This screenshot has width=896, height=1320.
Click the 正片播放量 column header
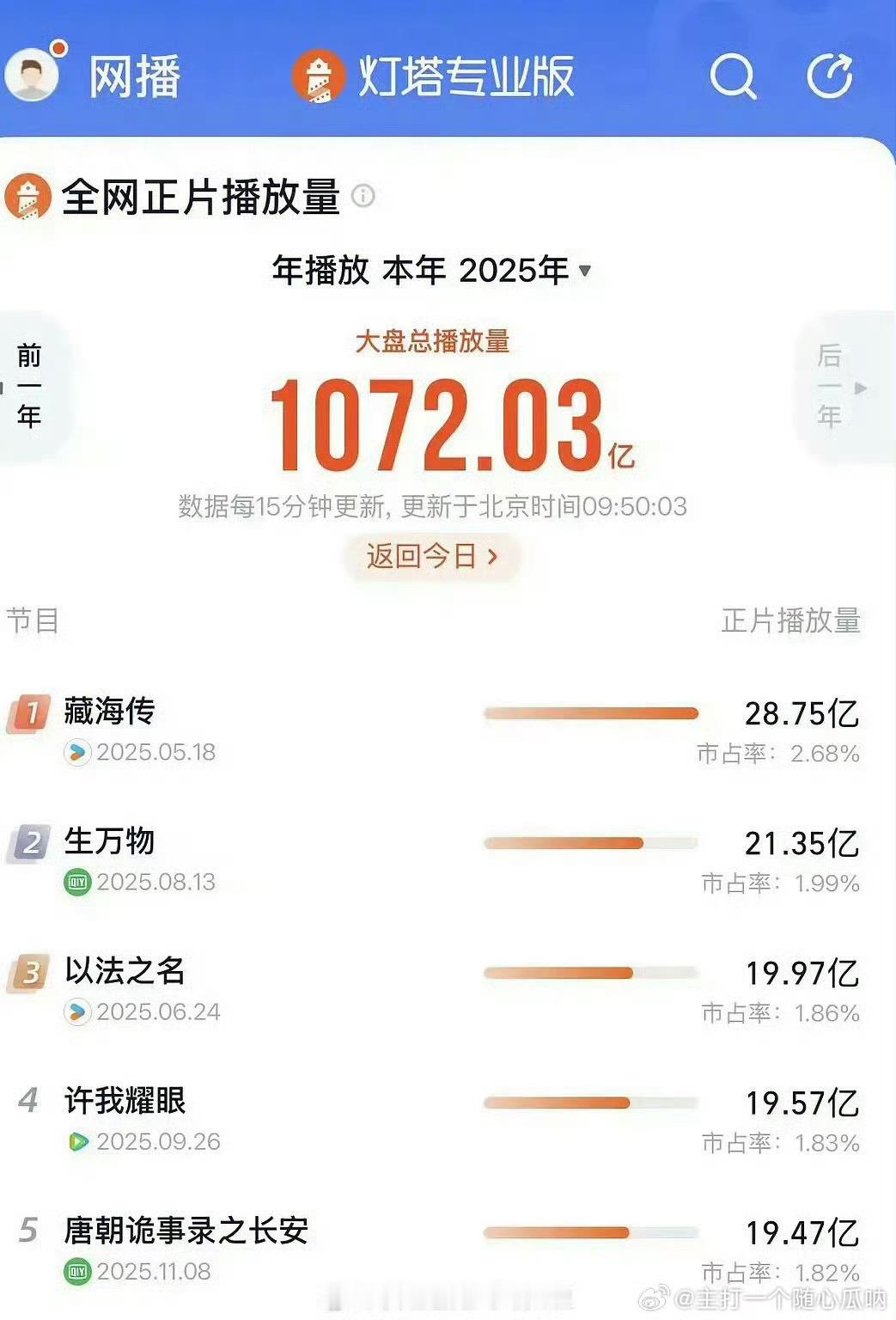(x=789, y=622)
